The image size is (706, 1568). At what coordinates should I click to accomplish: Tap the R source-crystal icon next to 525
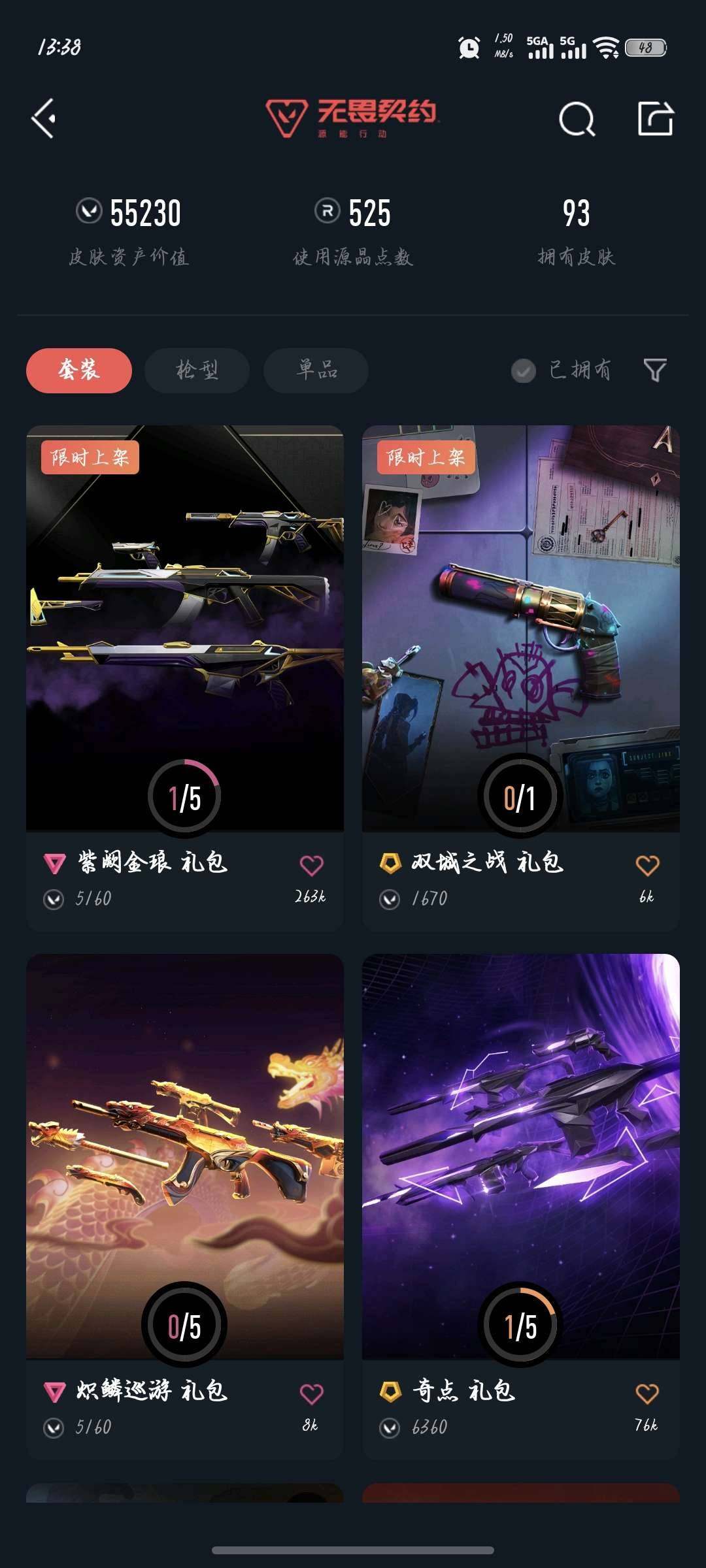click(324, 210)
